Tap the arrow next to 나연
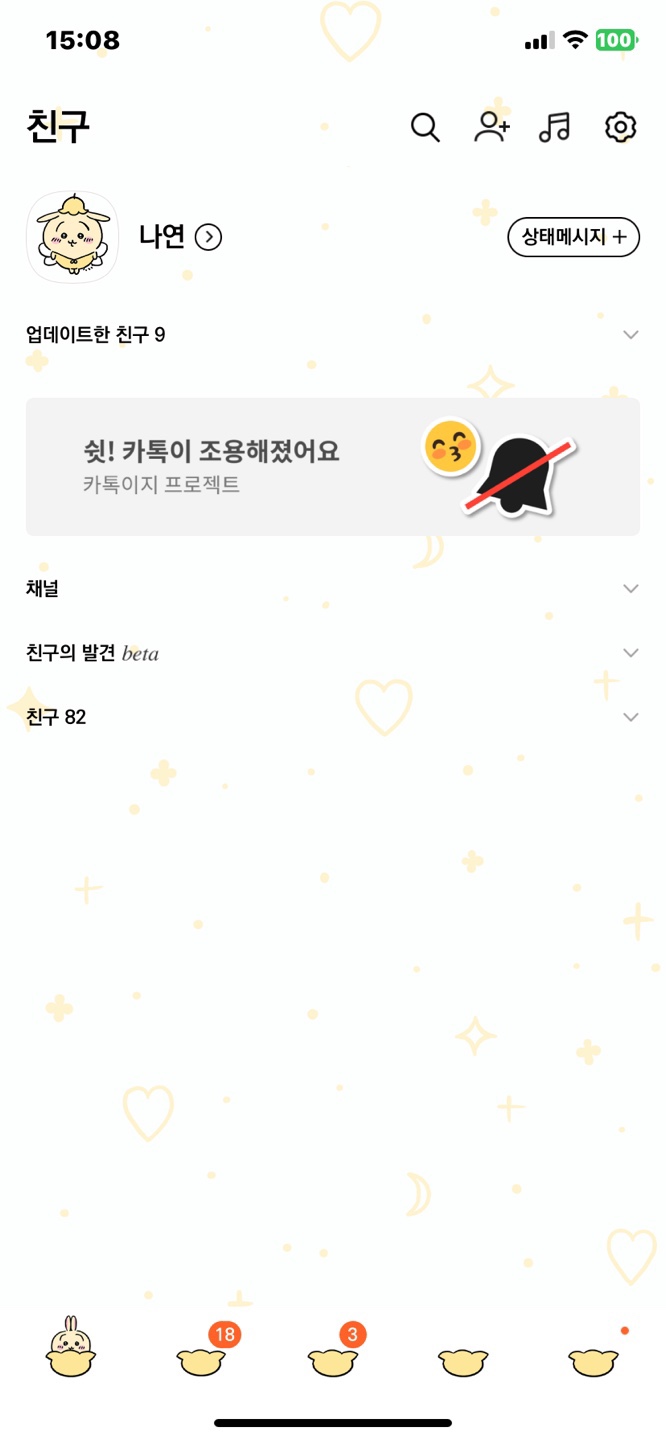 pos(208,237)
